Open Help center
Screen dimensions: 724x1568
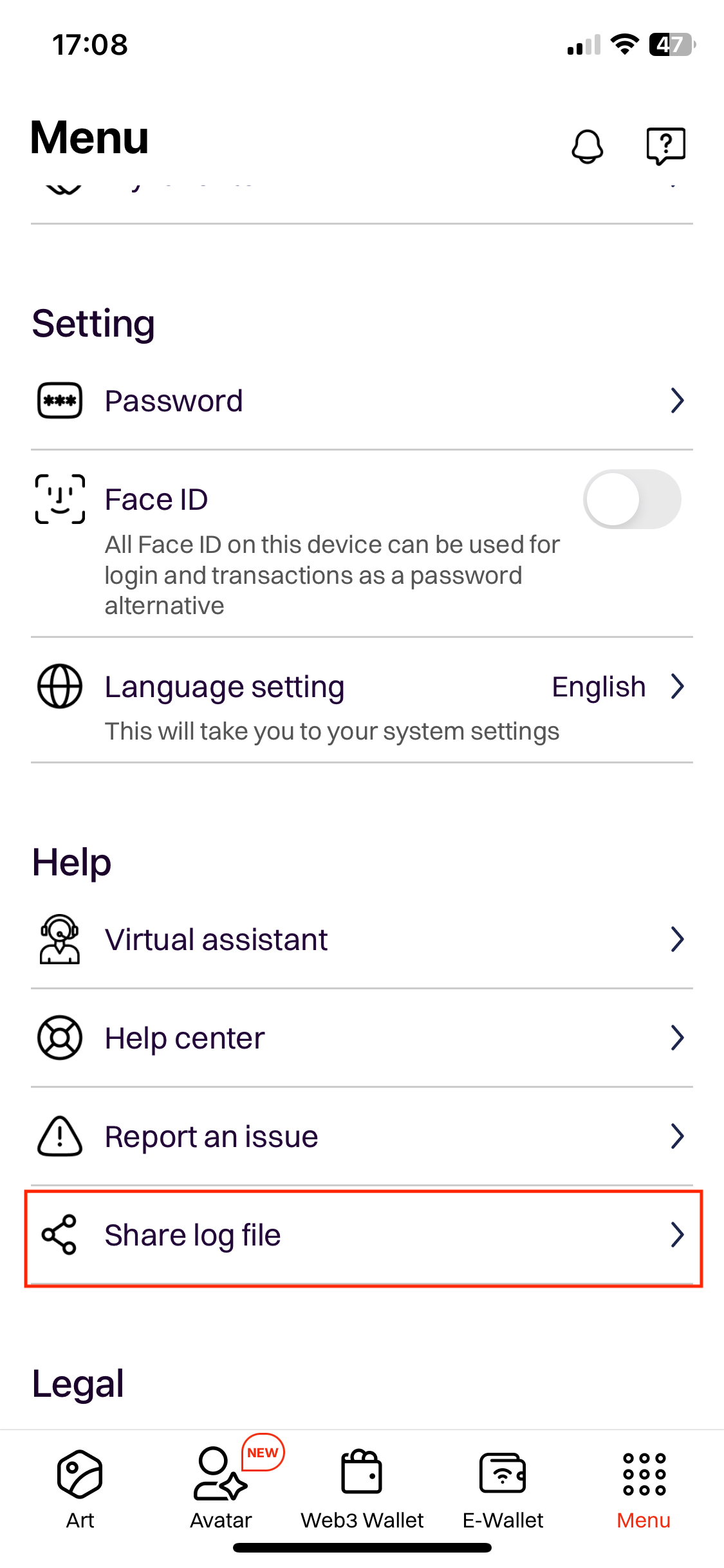tap(362, 1038)
